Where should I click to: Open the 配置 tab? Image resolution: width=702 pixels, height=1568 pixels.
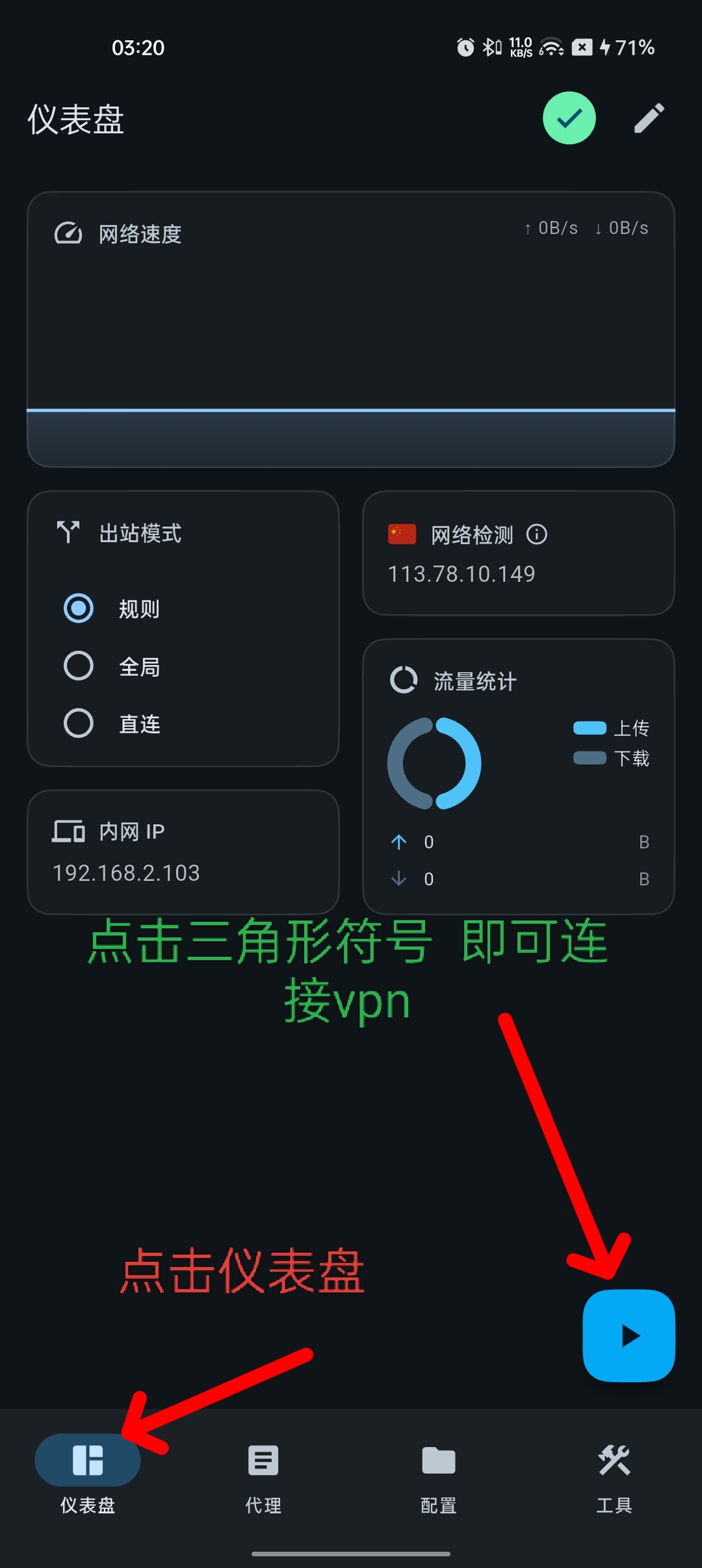pos(439,1473)
